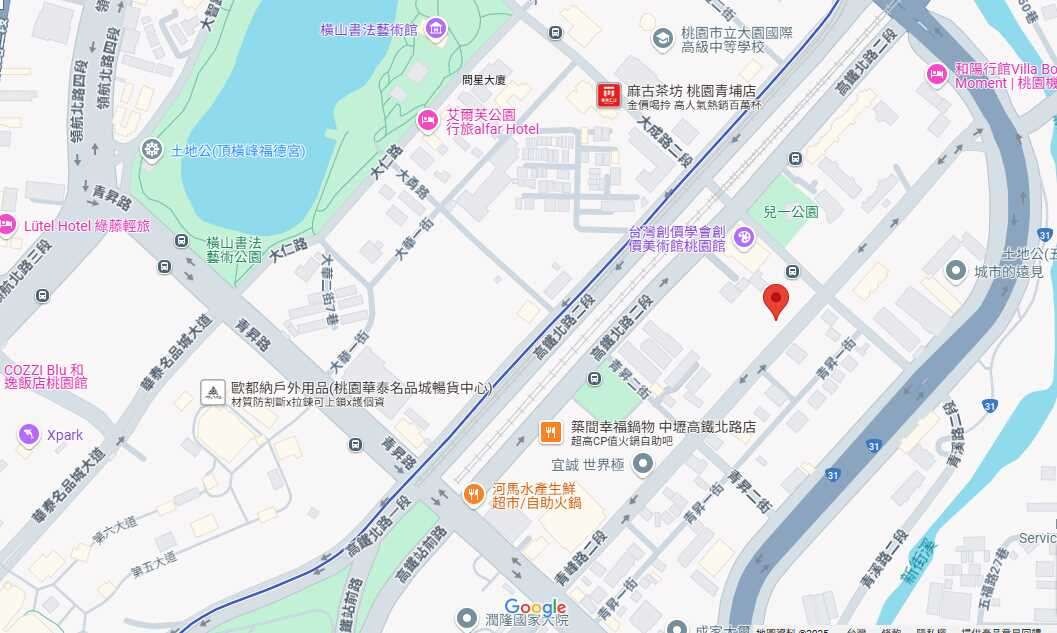Open 和陽行館Villa hotel marker
The width and height of the screenshot is (1057, 633).
pyautogui.click(x=936, y=71)
